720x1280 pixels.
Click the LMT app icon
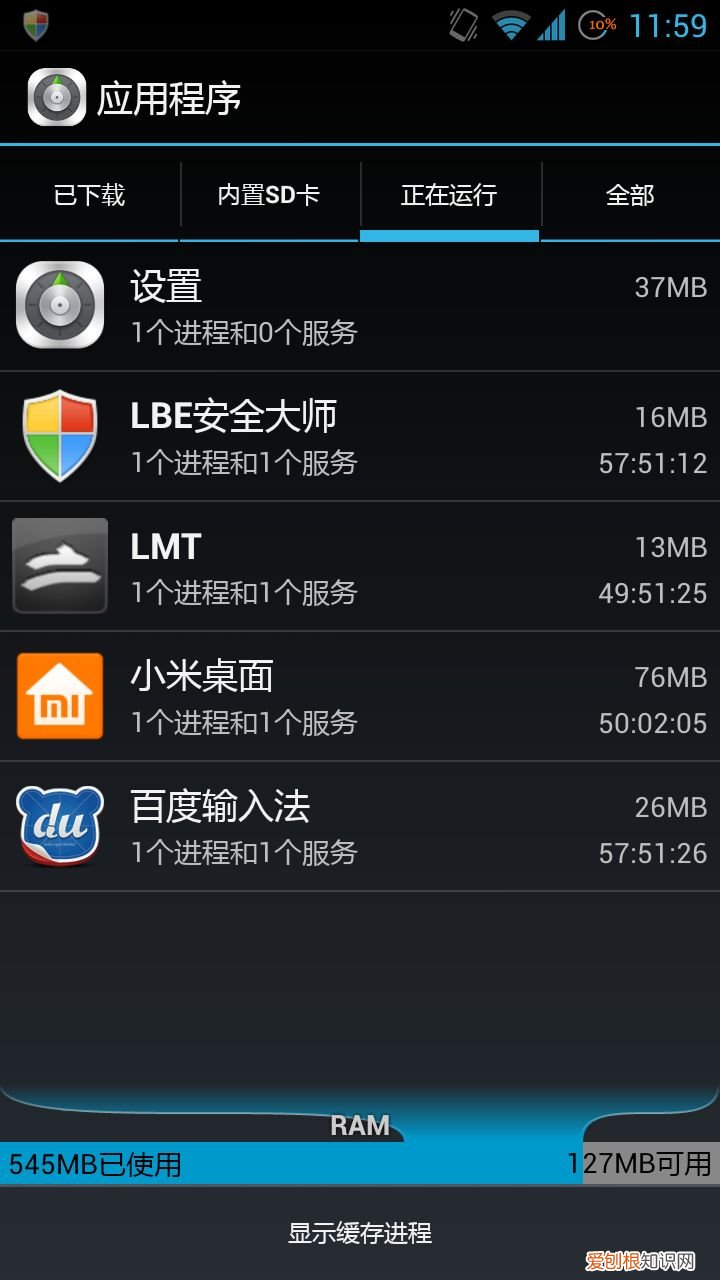point(60,565)
